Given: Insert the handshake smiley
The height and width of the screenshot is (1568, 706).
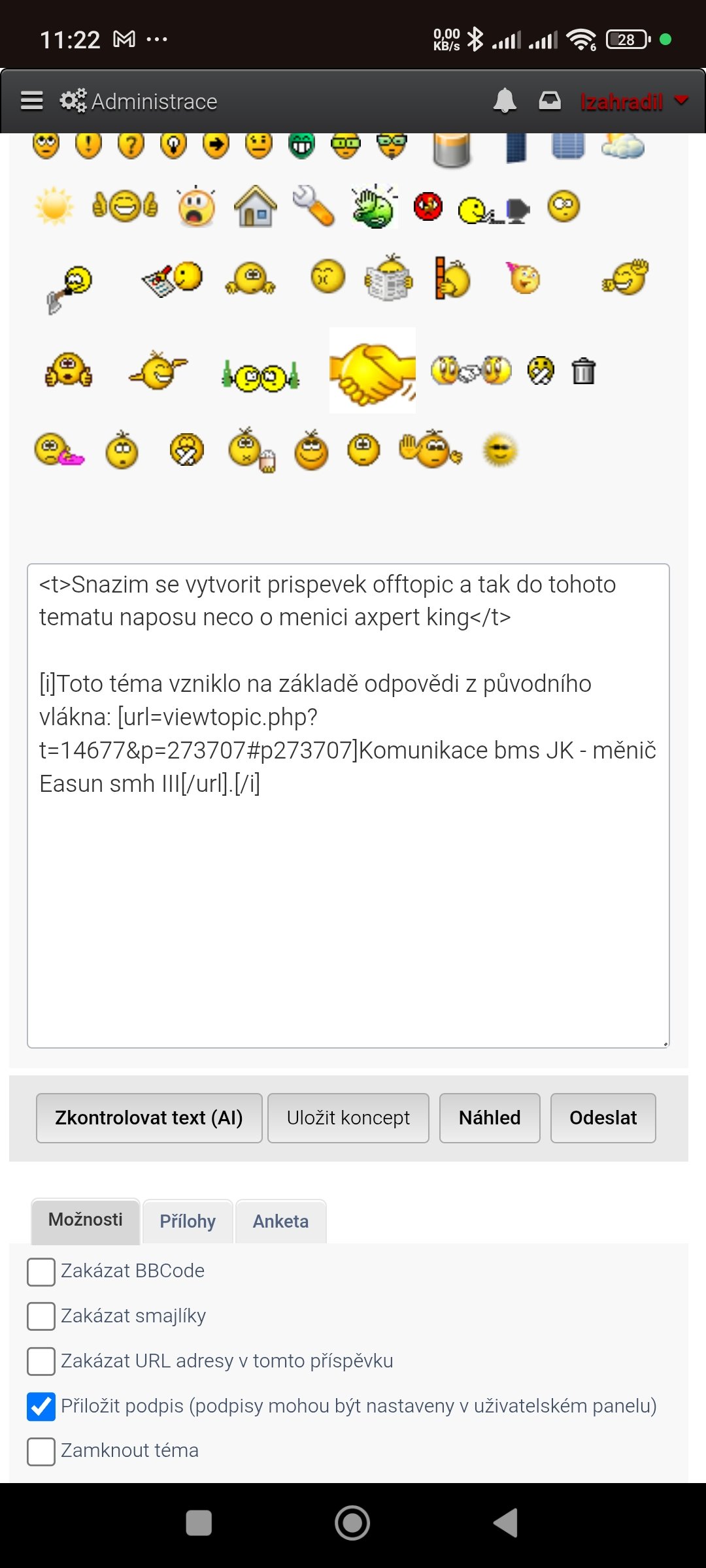Looking at the screenshot, I should (x=372, y=370).
